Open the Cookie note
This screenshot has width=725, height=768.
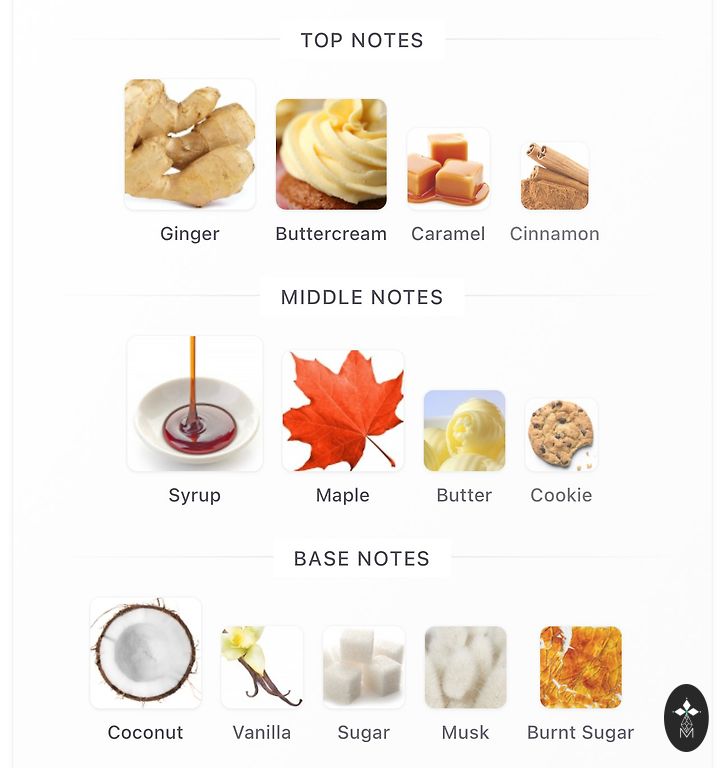click(x=561, y=435)
